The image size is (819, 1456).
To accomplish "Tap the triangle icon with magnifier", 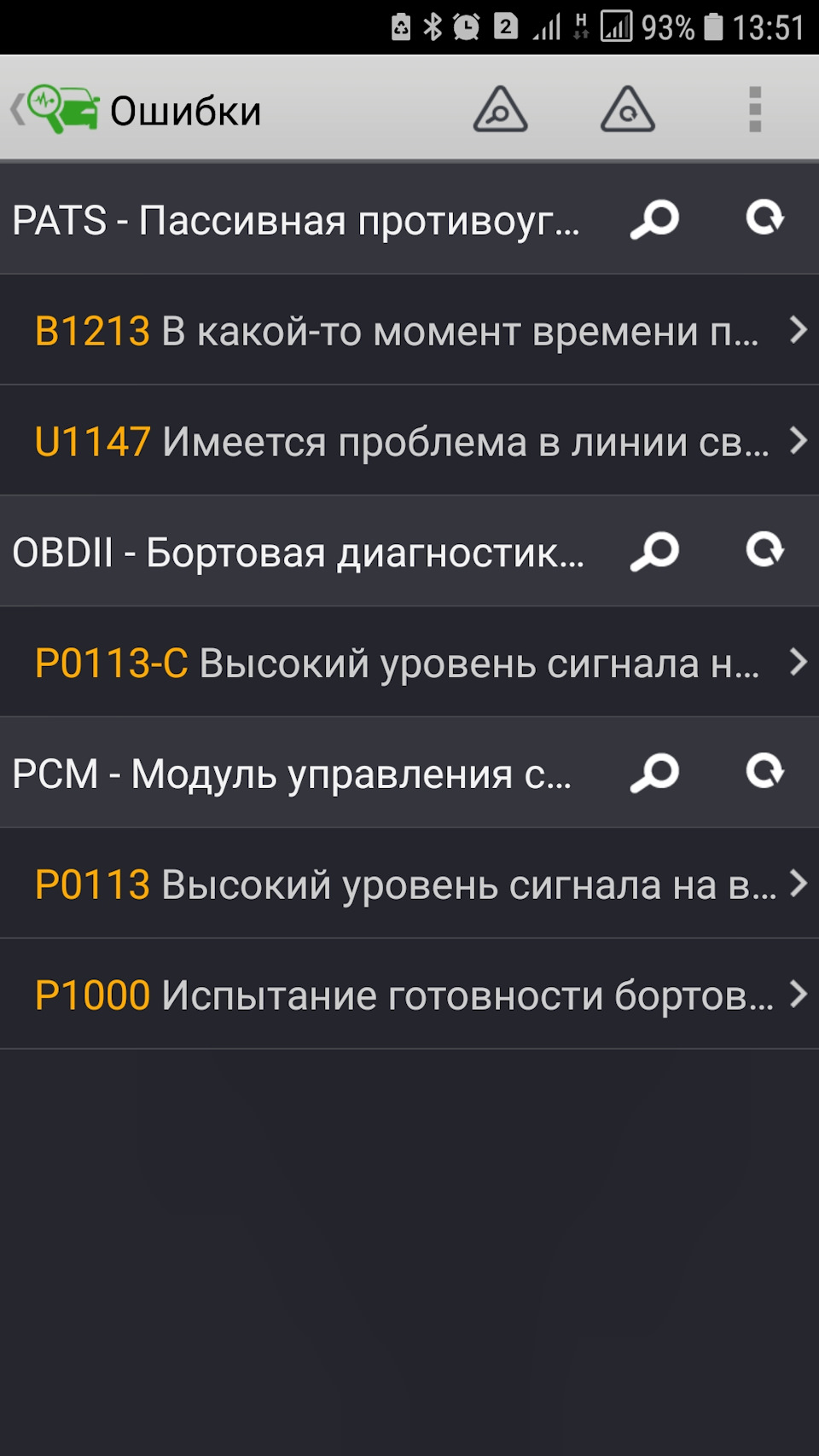I will tap(501, 109).
